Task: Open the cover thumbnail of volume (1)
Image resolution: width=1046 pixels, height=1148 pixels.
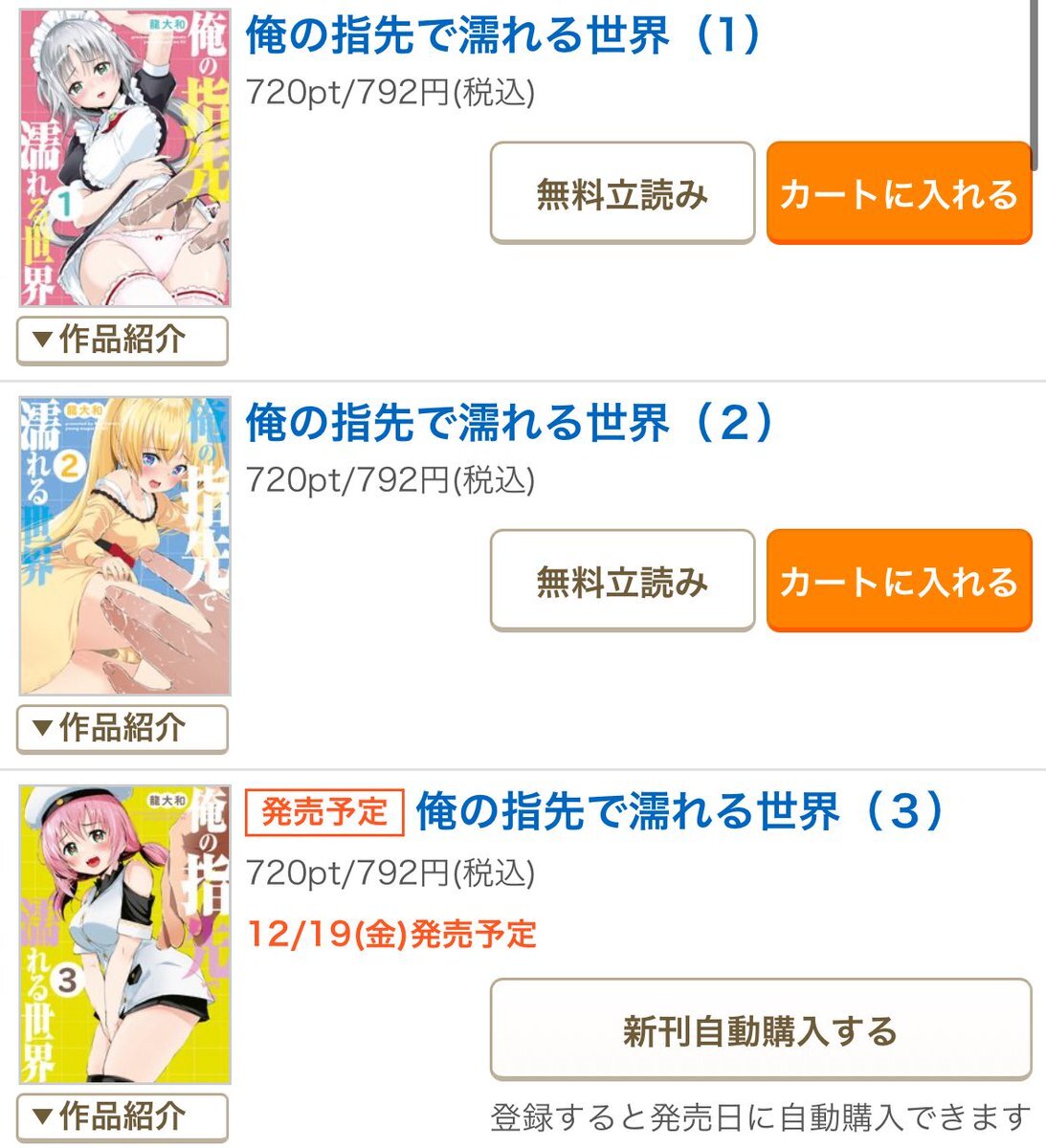Action: click(x=125, y=158)
